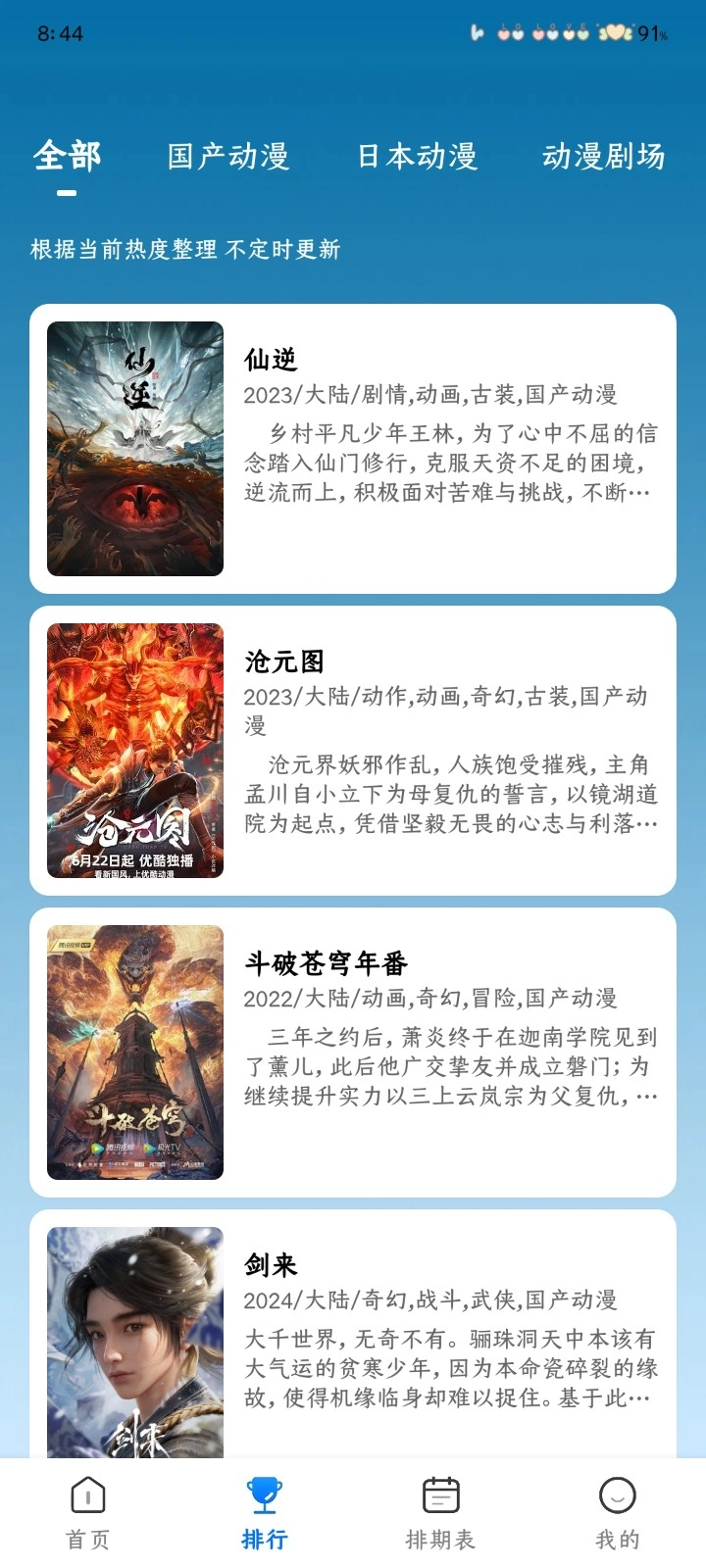Open 沧元图 cover thumbnail

click(x=136, y=753)
